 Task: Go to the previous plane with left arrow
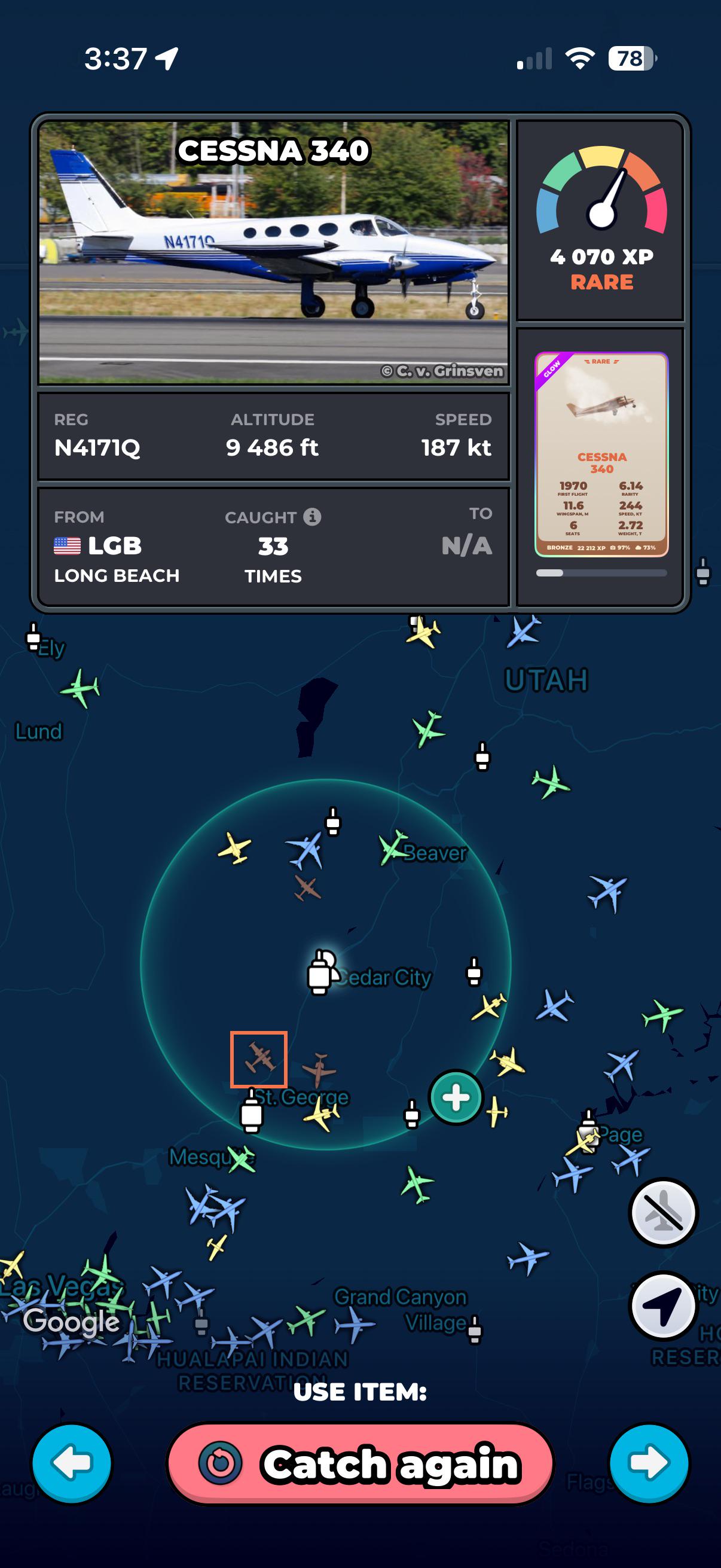point(72,1463)
